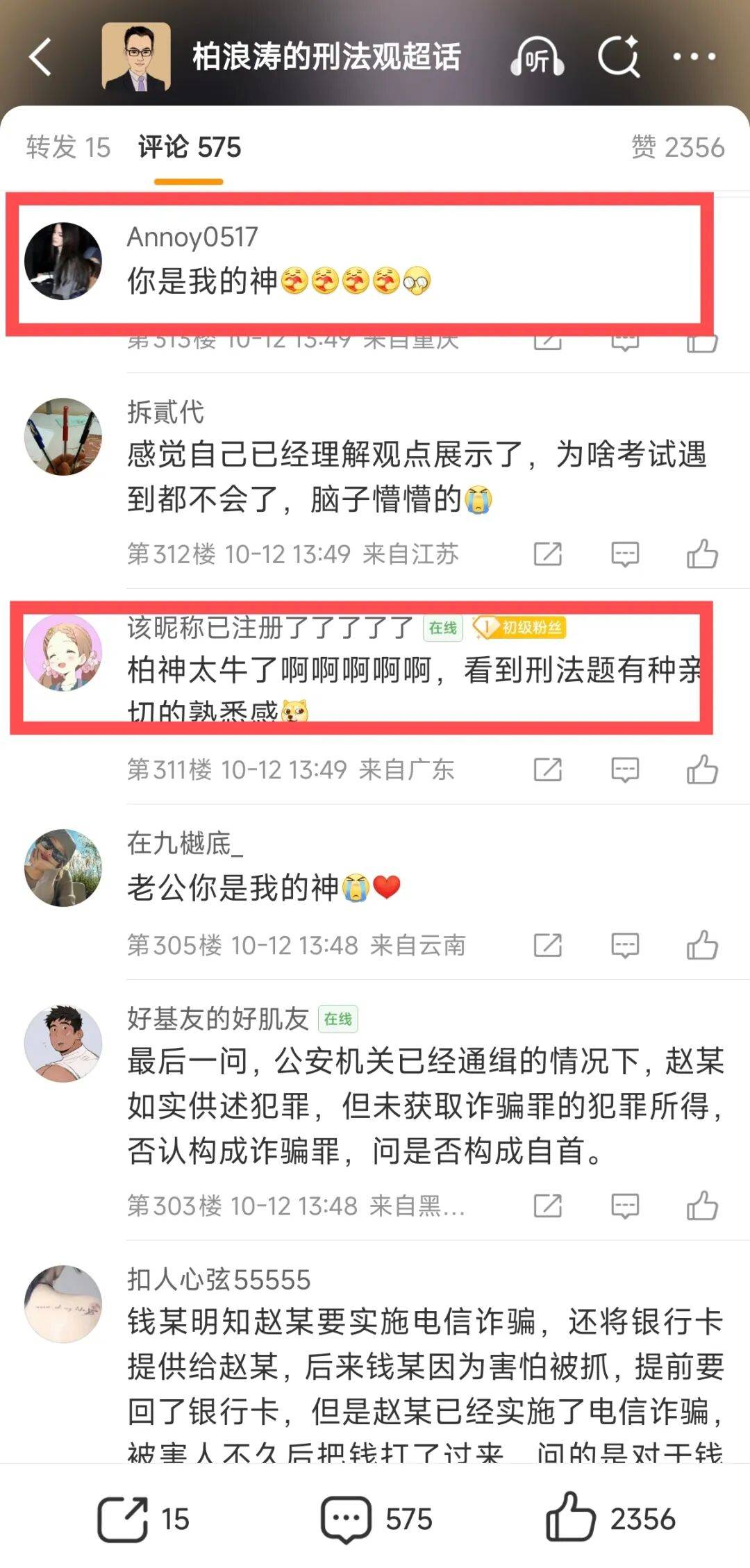Switch to the 转发 15 tab
The height and width of the screenshot is (1568, 750).
68,147
